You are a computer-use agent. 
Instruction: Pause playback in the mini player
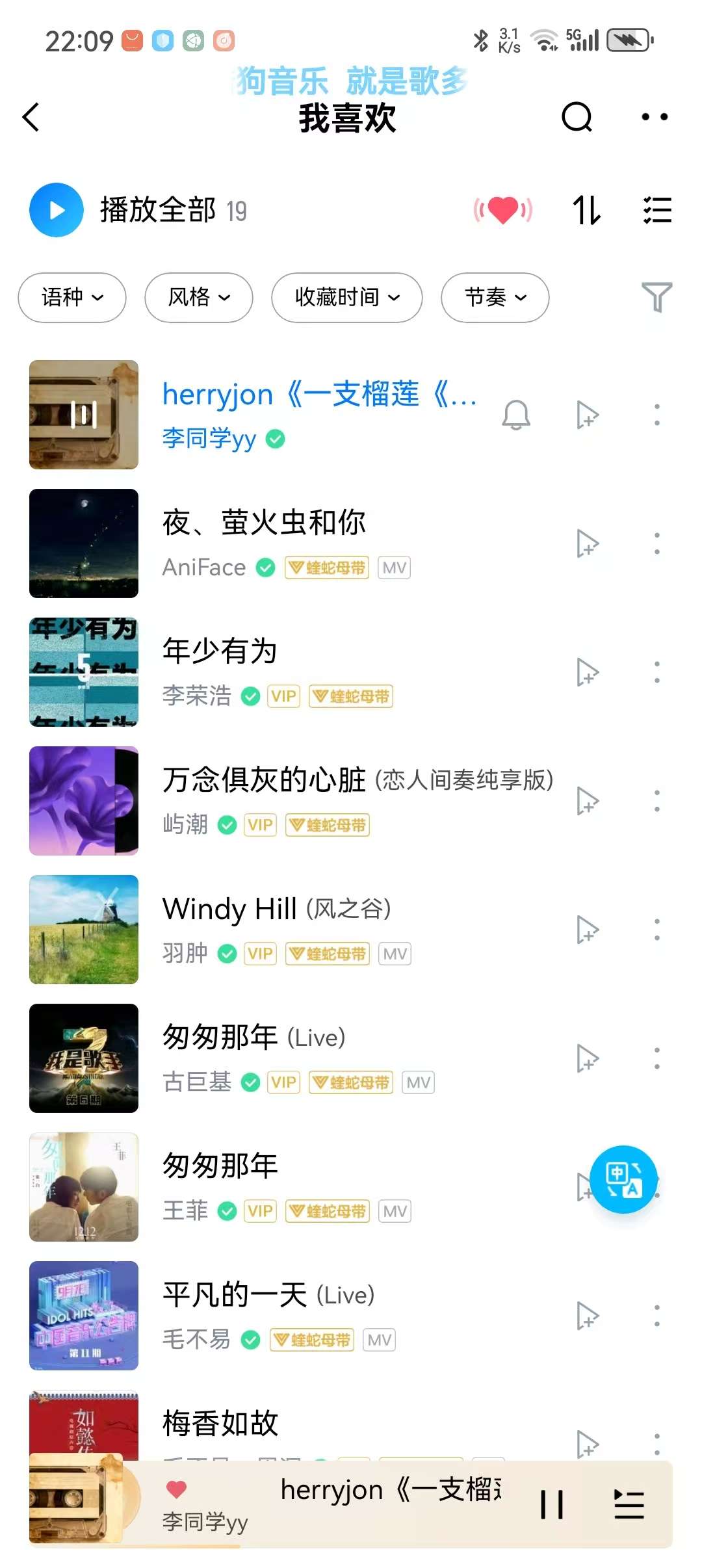552,1504
